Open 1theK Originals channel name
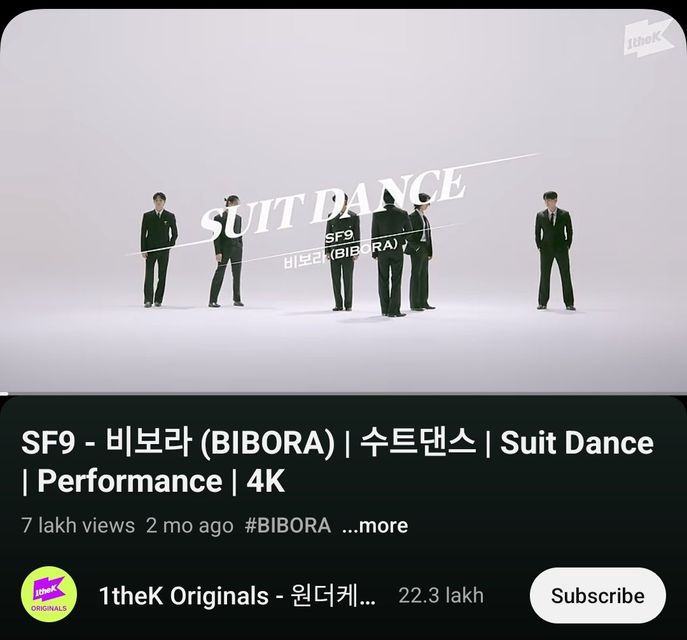687x640 pixels. (x=238, y=596)
